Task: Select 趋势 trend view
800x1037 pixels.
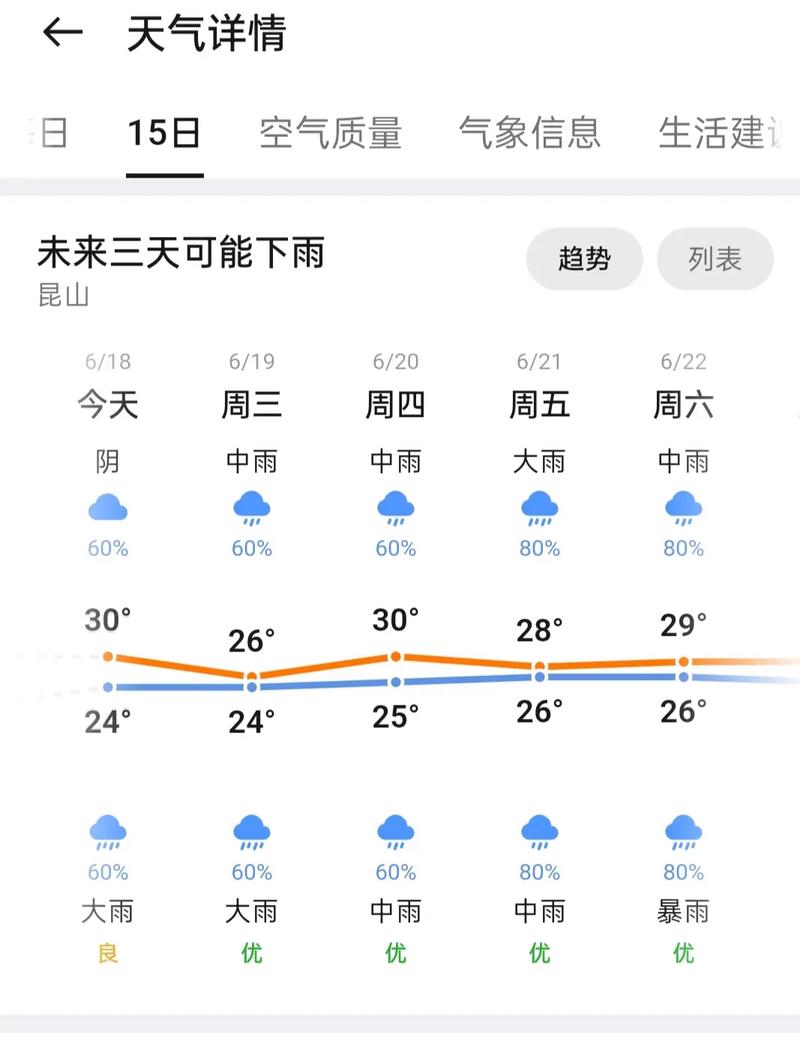Action: (x=584, y=259)
